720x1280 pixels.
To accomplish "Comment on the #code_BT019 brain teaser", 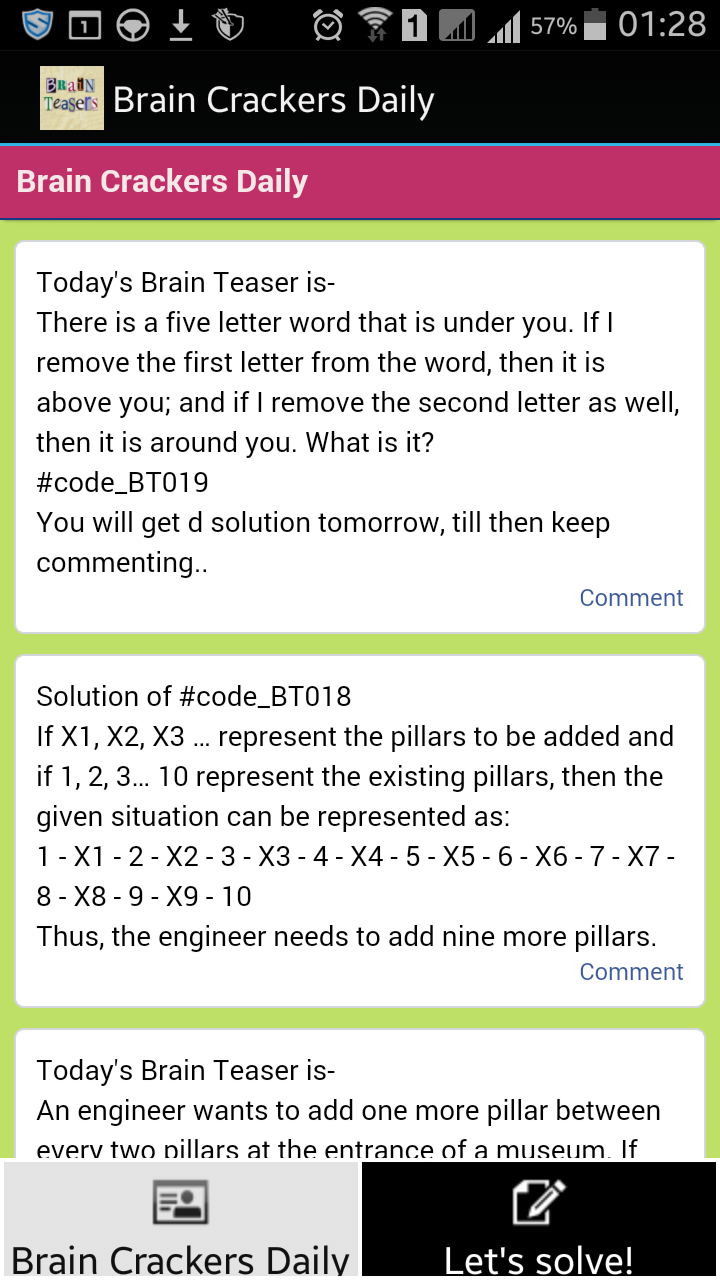I will (x=631, y=598).
